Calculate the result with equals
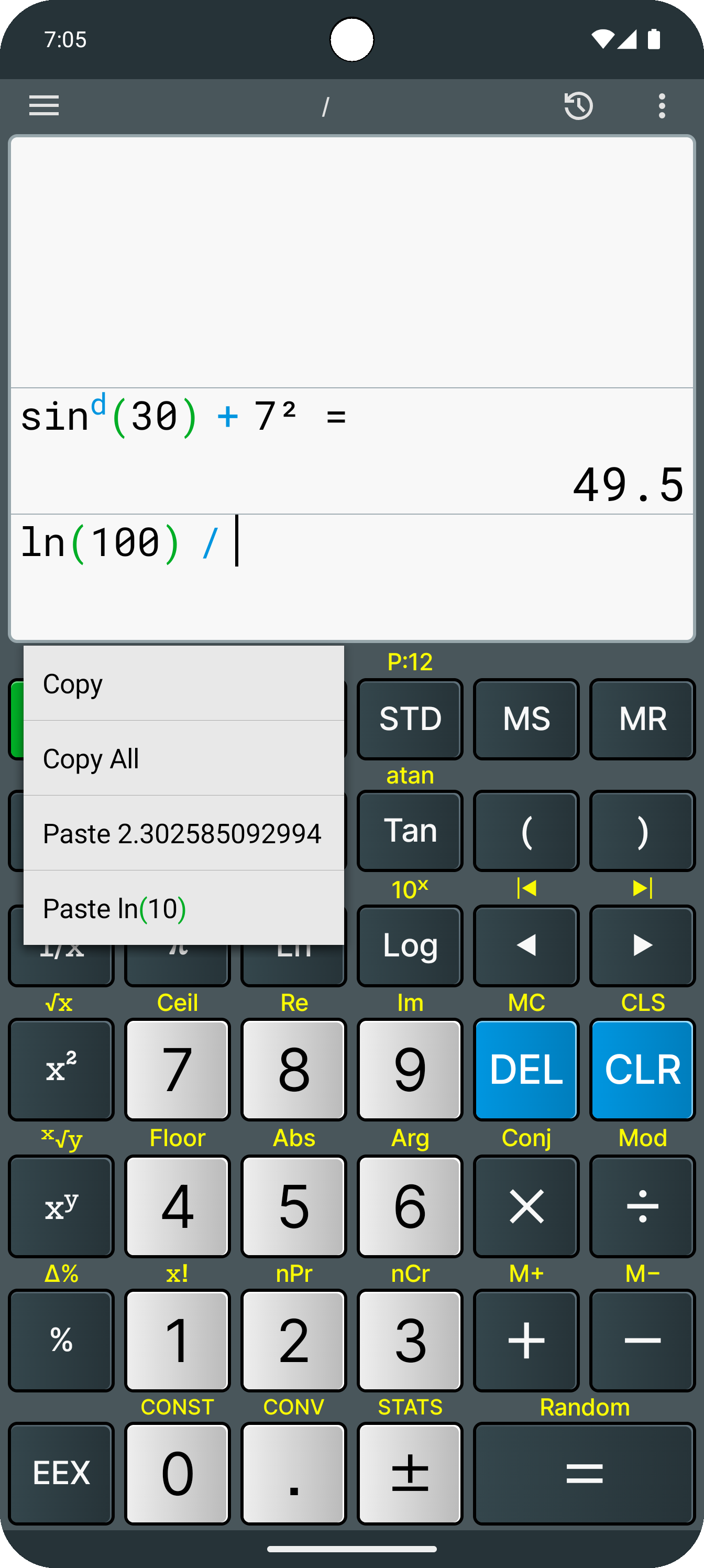 coord(584,1473)
